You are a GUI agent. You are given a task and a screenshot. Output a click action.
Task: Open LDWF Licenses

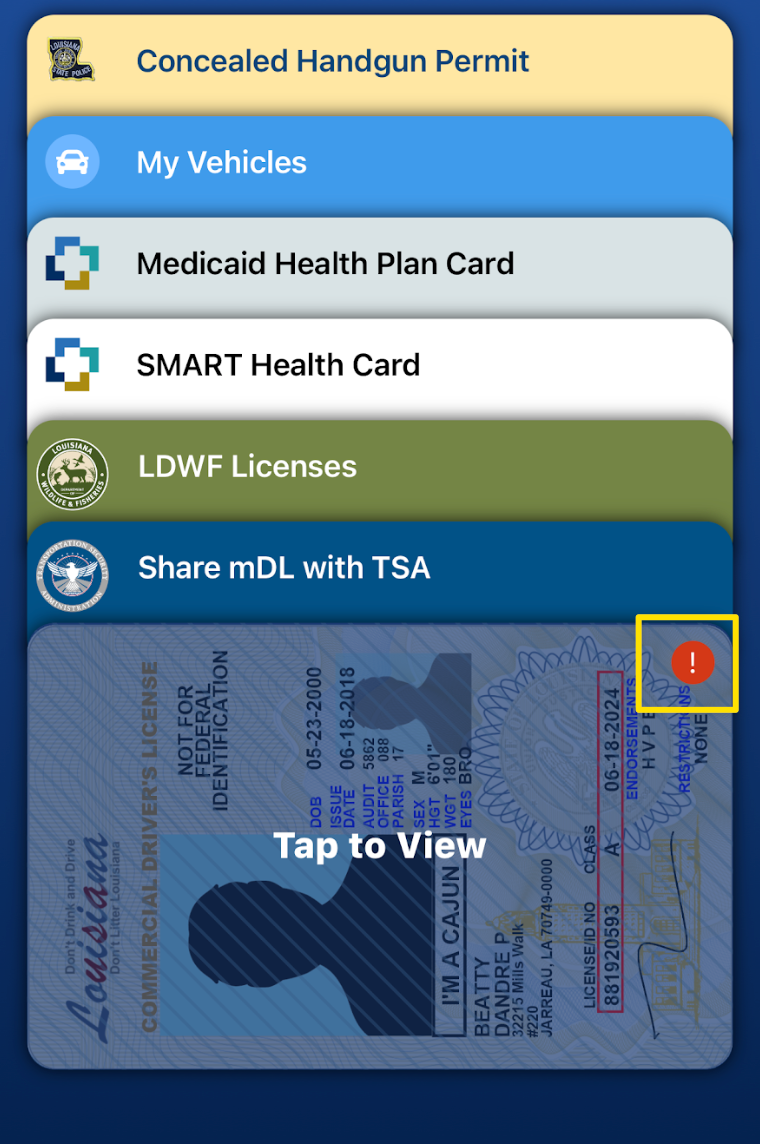click(247, 466)
